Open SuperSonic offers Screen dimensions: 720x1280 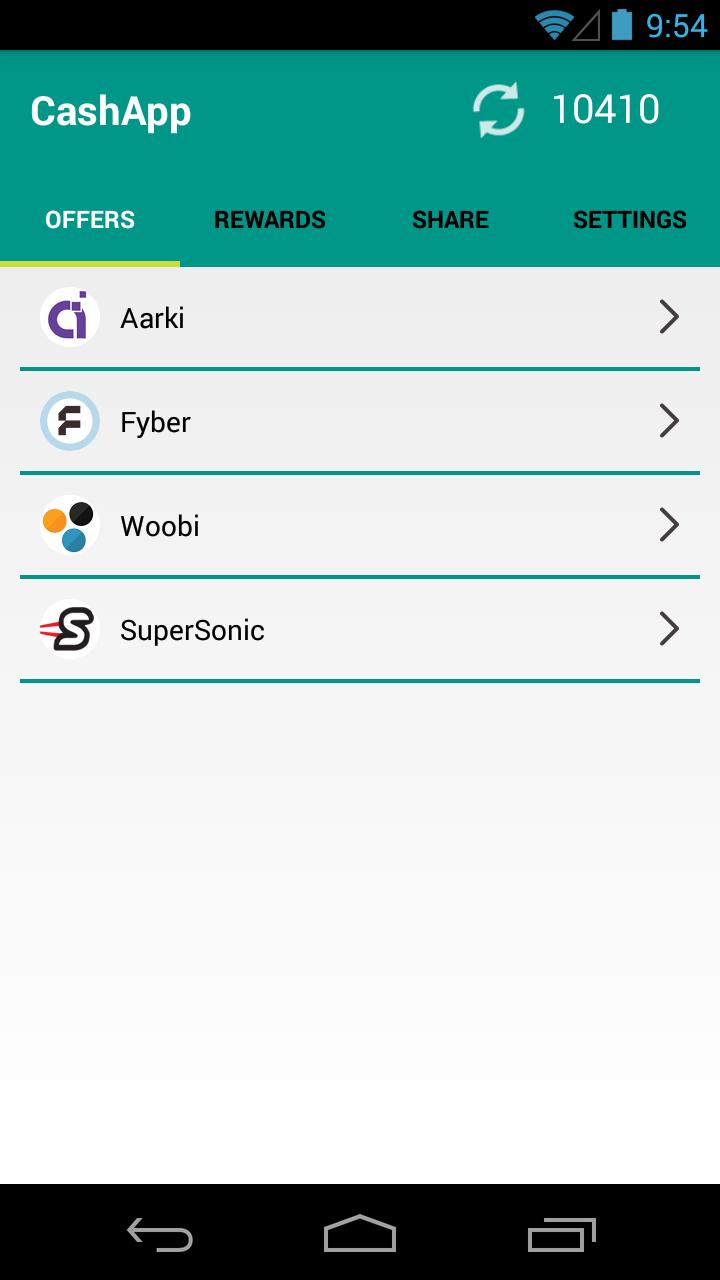tap(360, 630)
